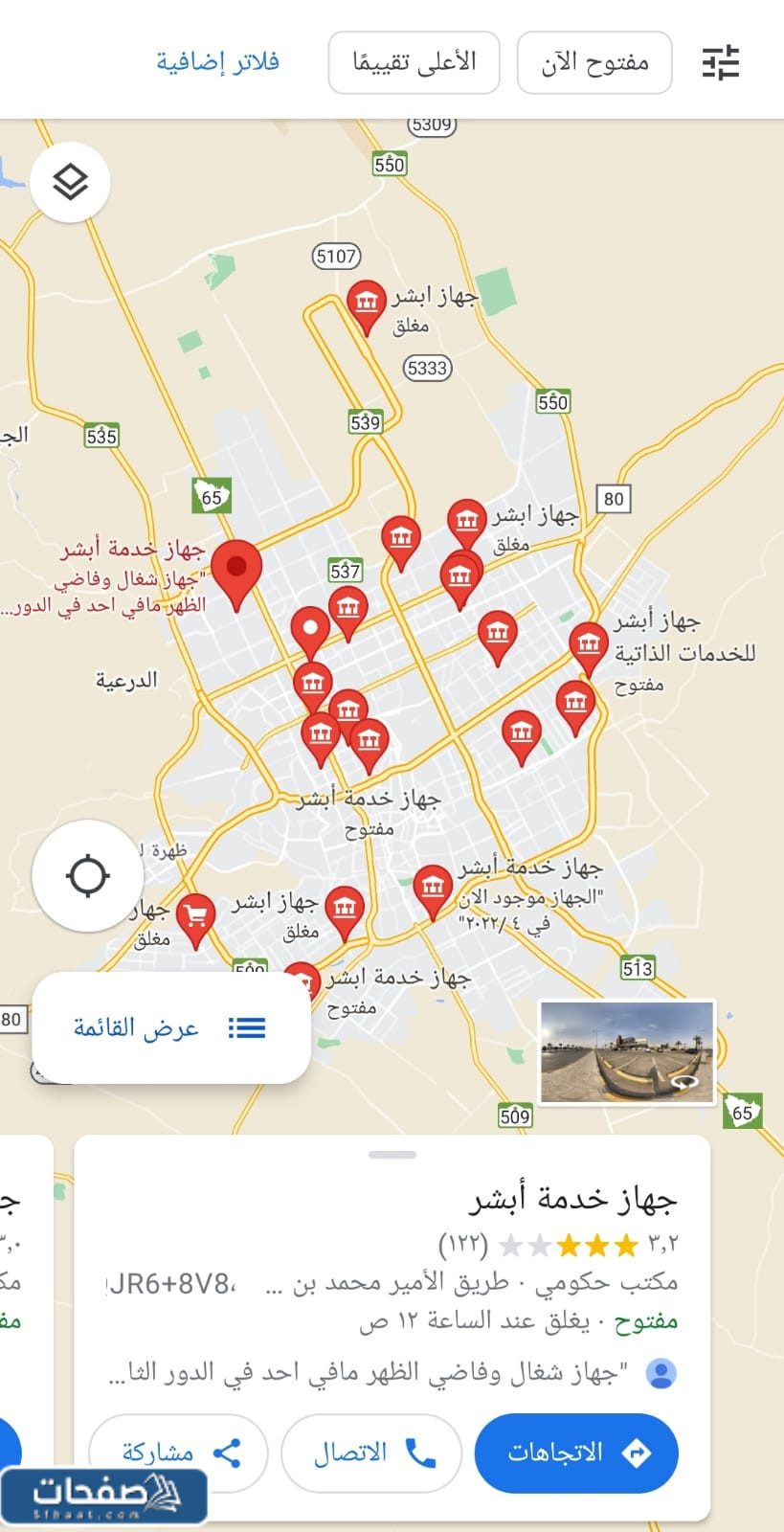Open the map layers picker icon
This screenshot has width=784, height=1532.
[x=70, y=181]
